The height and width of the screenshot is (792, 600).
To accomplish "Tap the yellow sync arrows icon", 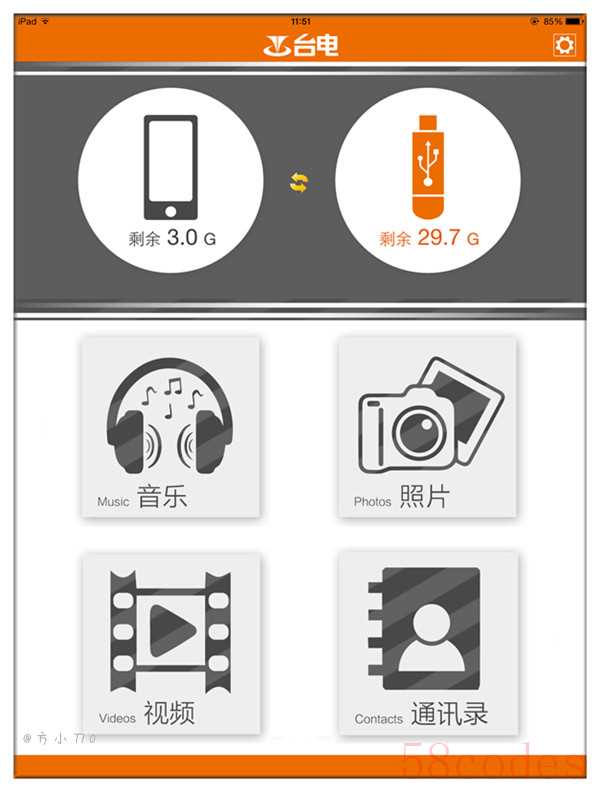I will 299,182.
